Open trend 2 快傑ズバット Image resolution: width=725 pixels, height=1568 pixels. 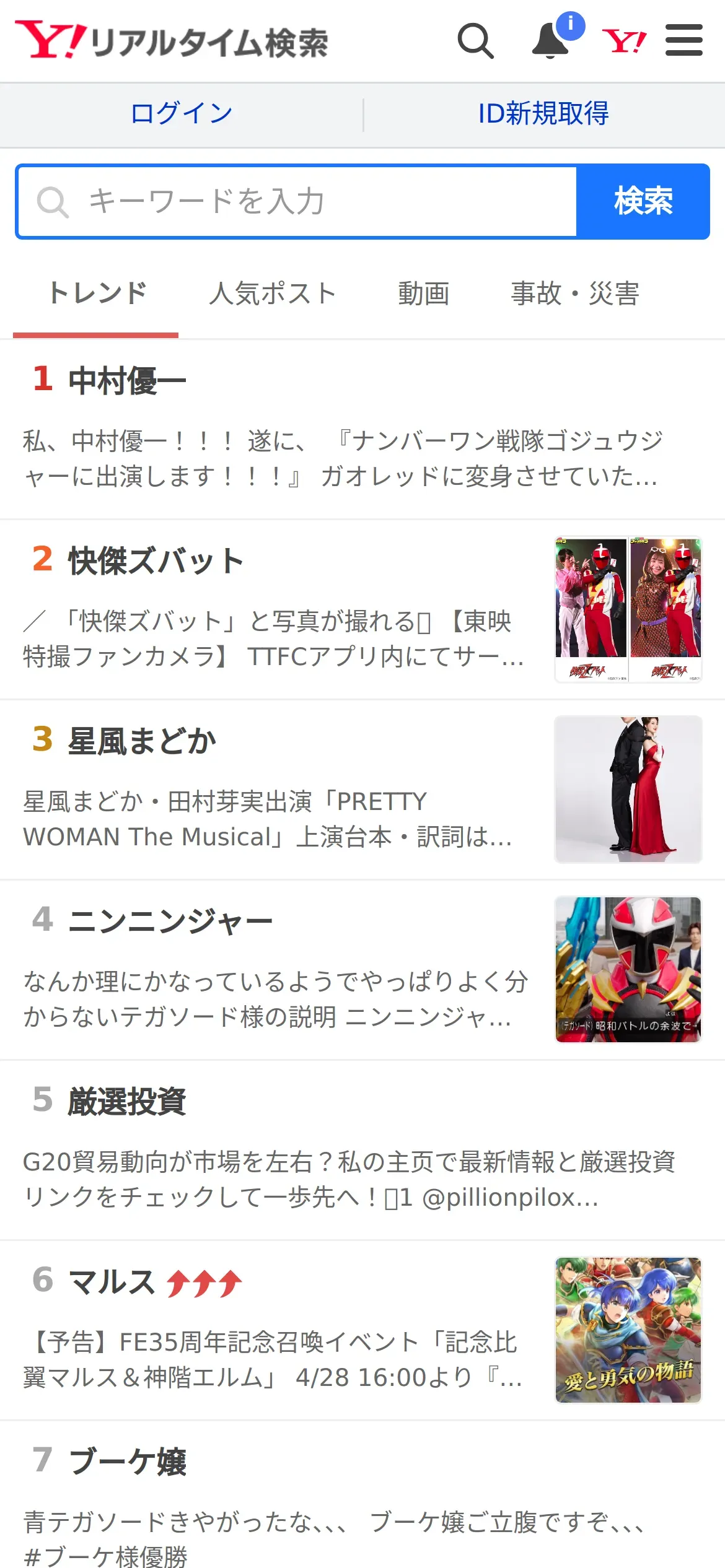point(156,560)
